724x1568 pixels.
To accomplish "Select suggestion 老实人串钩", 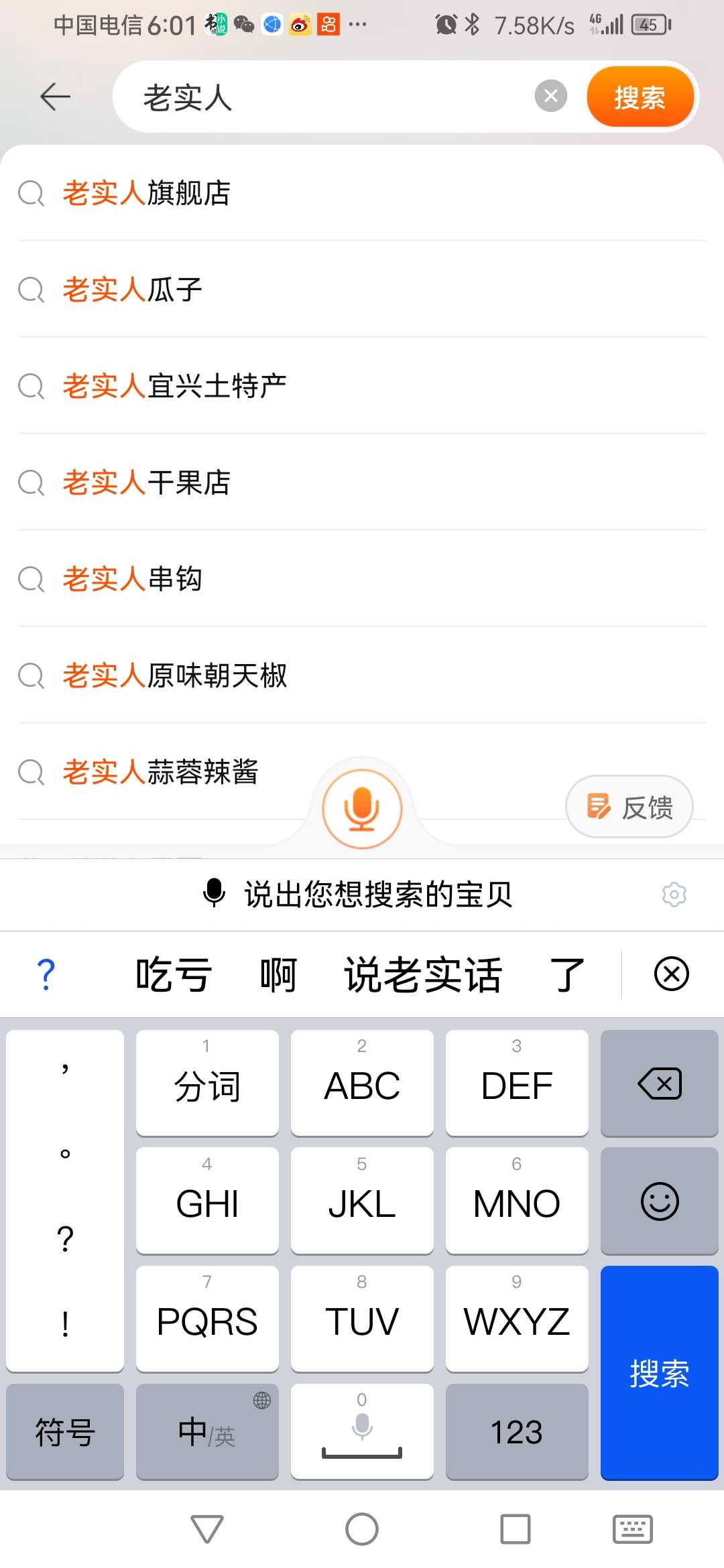I will [362, 579].
